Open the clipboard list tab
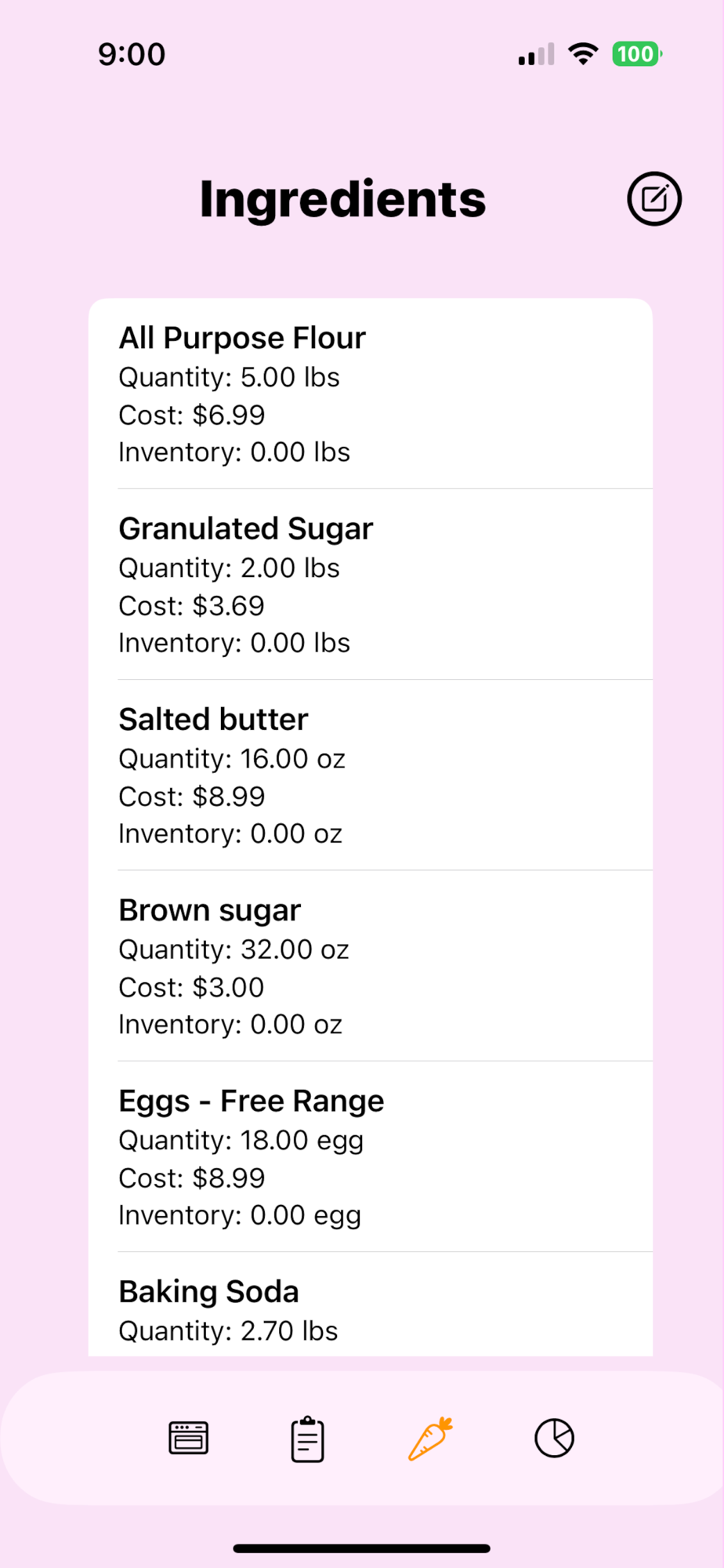Screen dimensions: 724x1568 pyautogui.click(x=307, y=1439)
